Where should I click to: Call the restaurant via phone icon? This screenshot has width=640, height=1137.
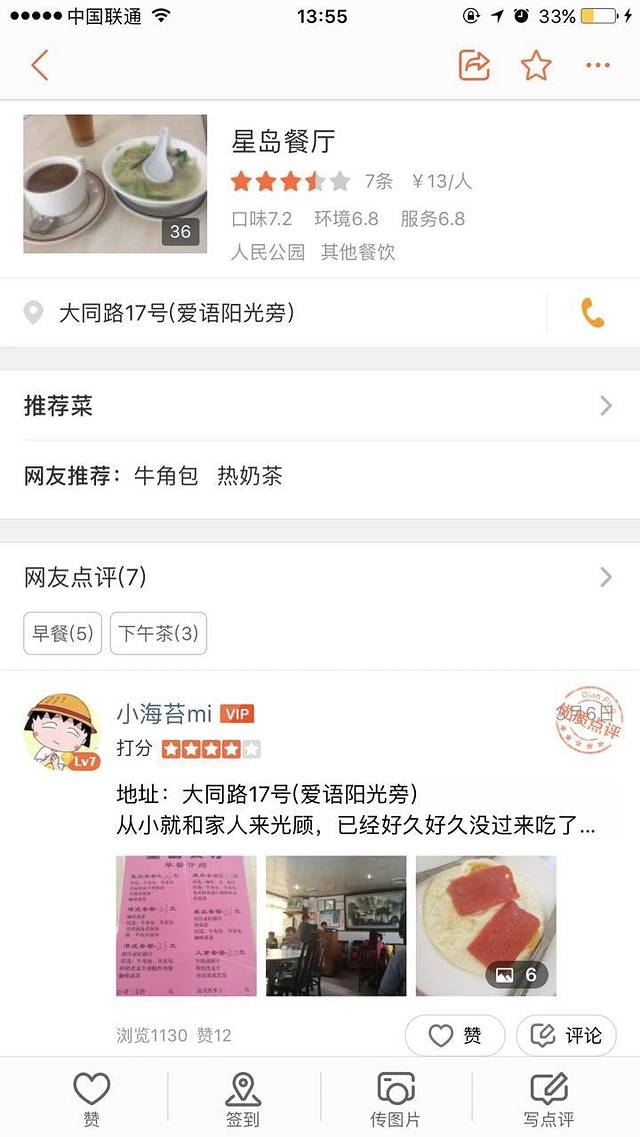click(x=593, y=314)
